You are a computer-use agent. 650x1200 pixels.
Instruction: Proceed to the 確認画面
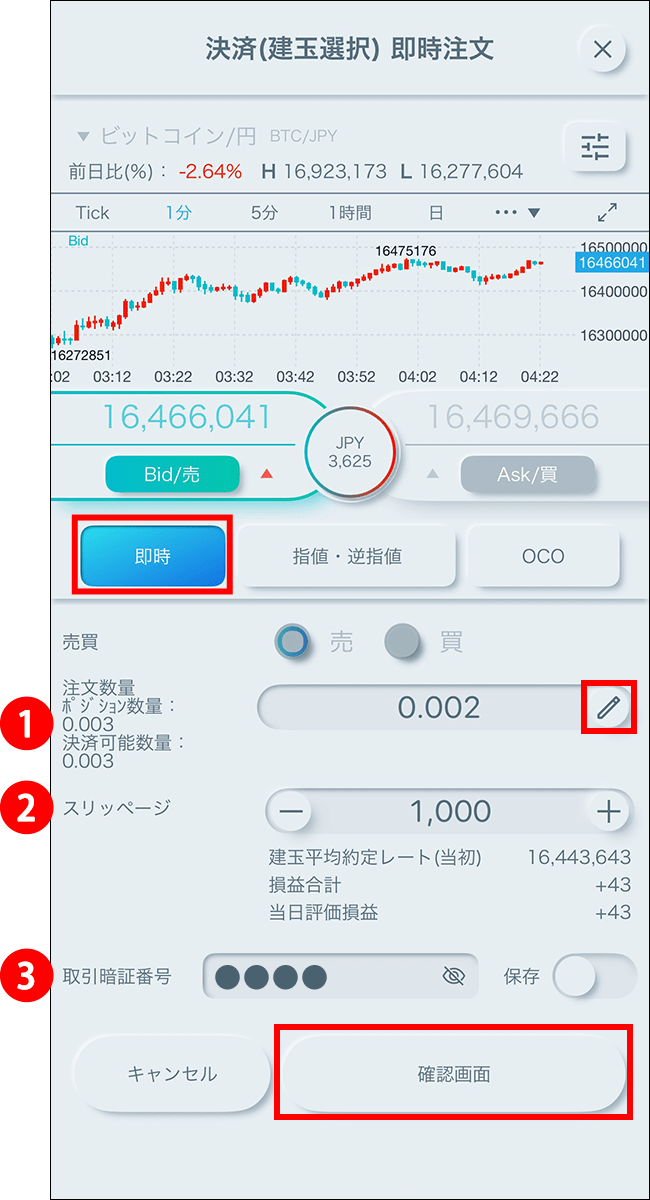[454, 1075]
